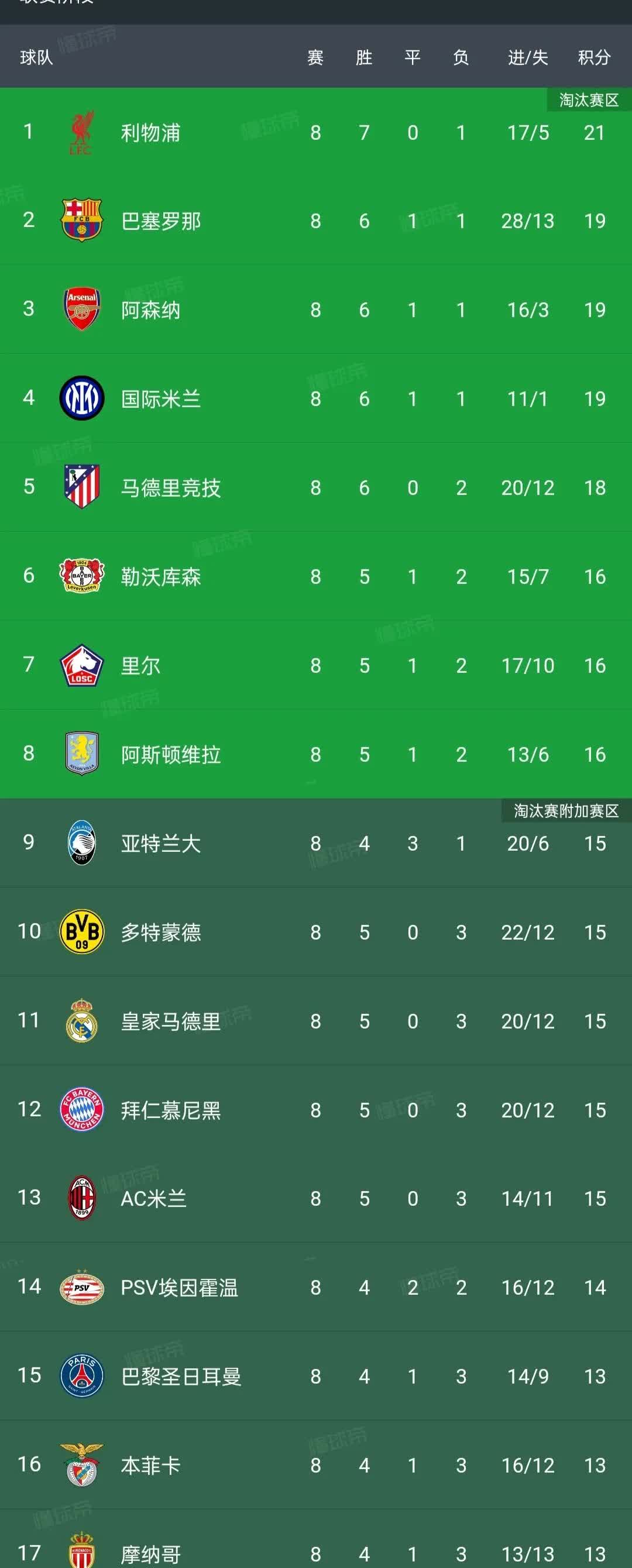The height and width of the screenshot is (1568, 632).
Task: Open Leverkusen (勒沃库森) team row
Action: click(x=161, y=576)
